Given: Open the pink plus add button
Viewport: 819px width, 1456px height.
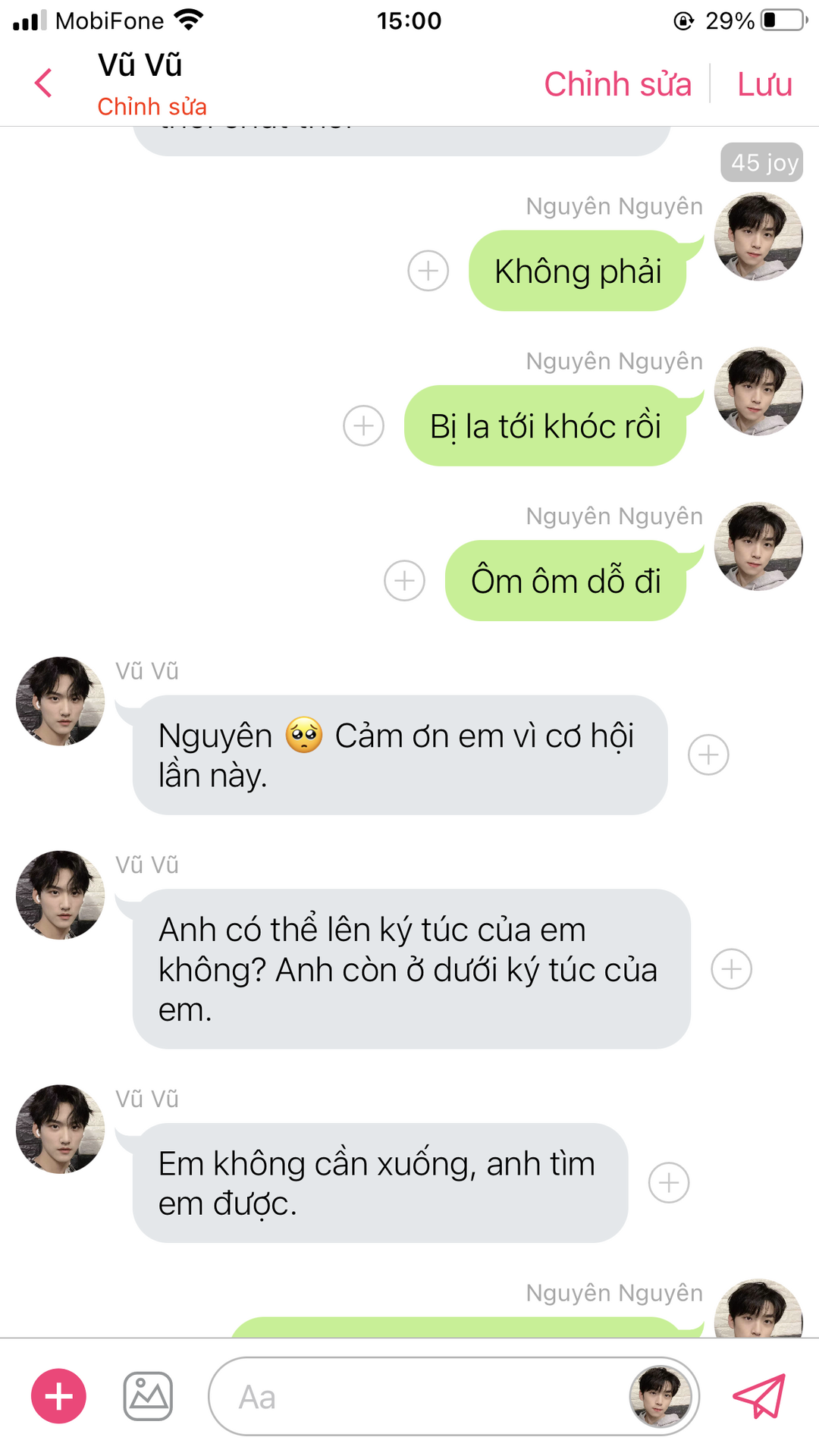Looking at the screenshot, I should [x=59, y=1396].
